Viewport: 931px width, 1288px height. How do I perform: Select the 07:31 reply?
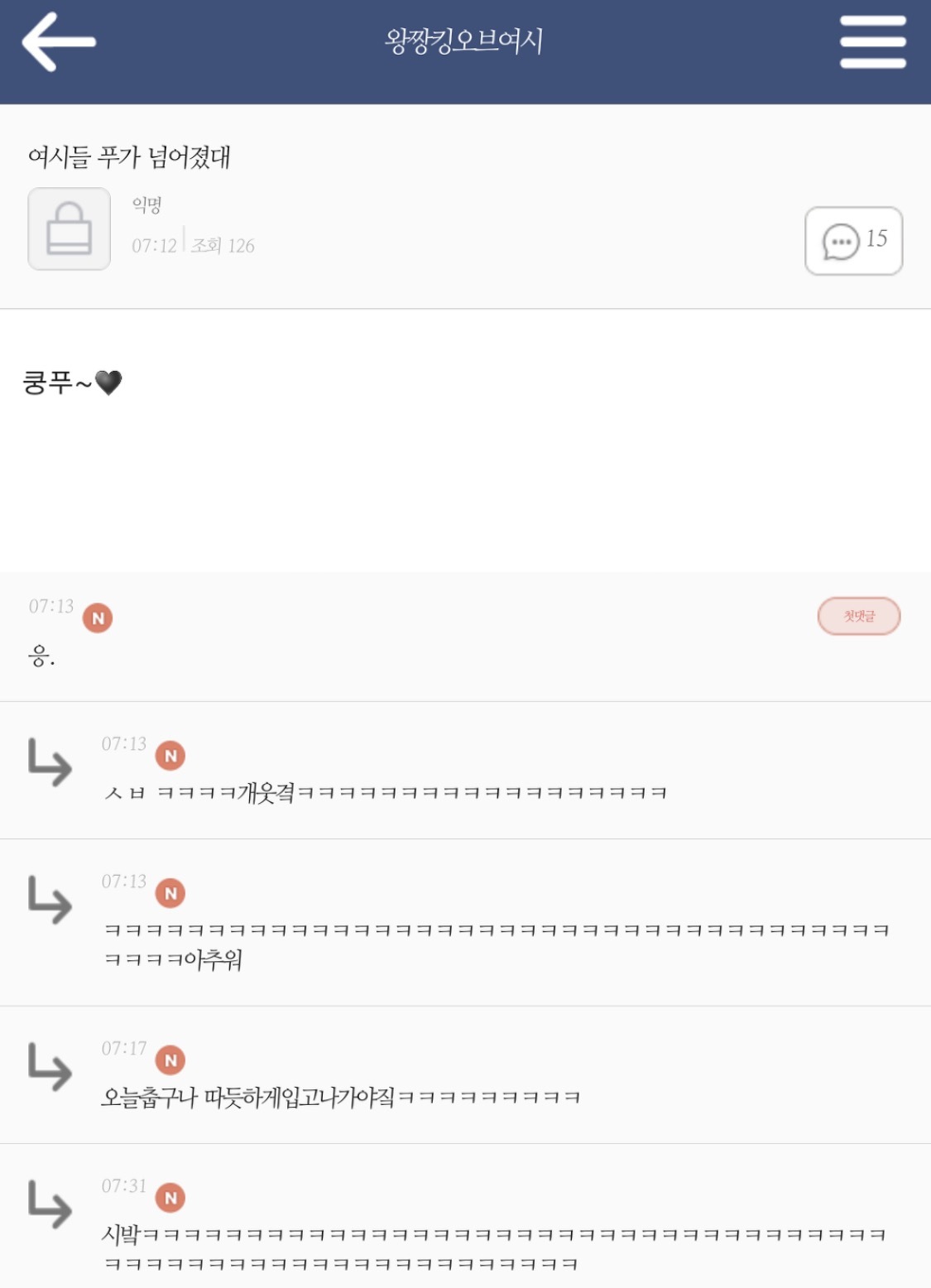pyautogui.click(x=465, y=1216)
